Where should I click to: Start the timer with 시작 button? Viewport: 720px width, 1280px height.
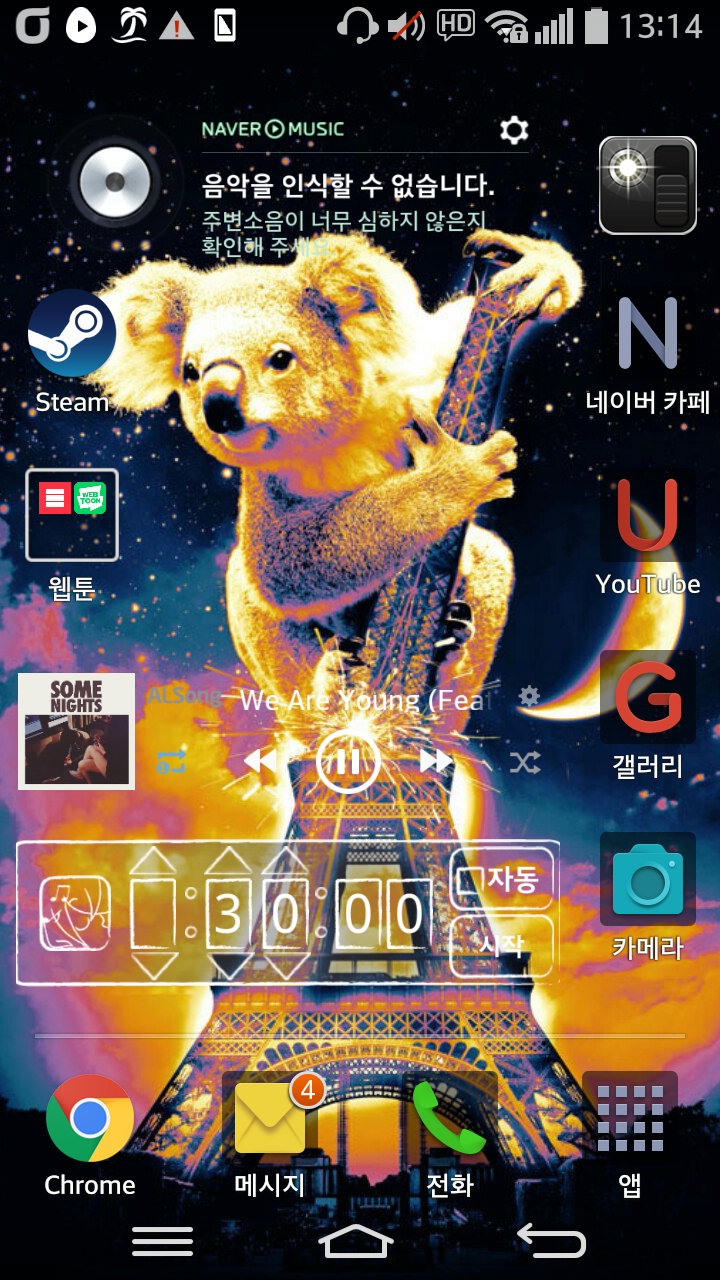click(x=502, y=945)
